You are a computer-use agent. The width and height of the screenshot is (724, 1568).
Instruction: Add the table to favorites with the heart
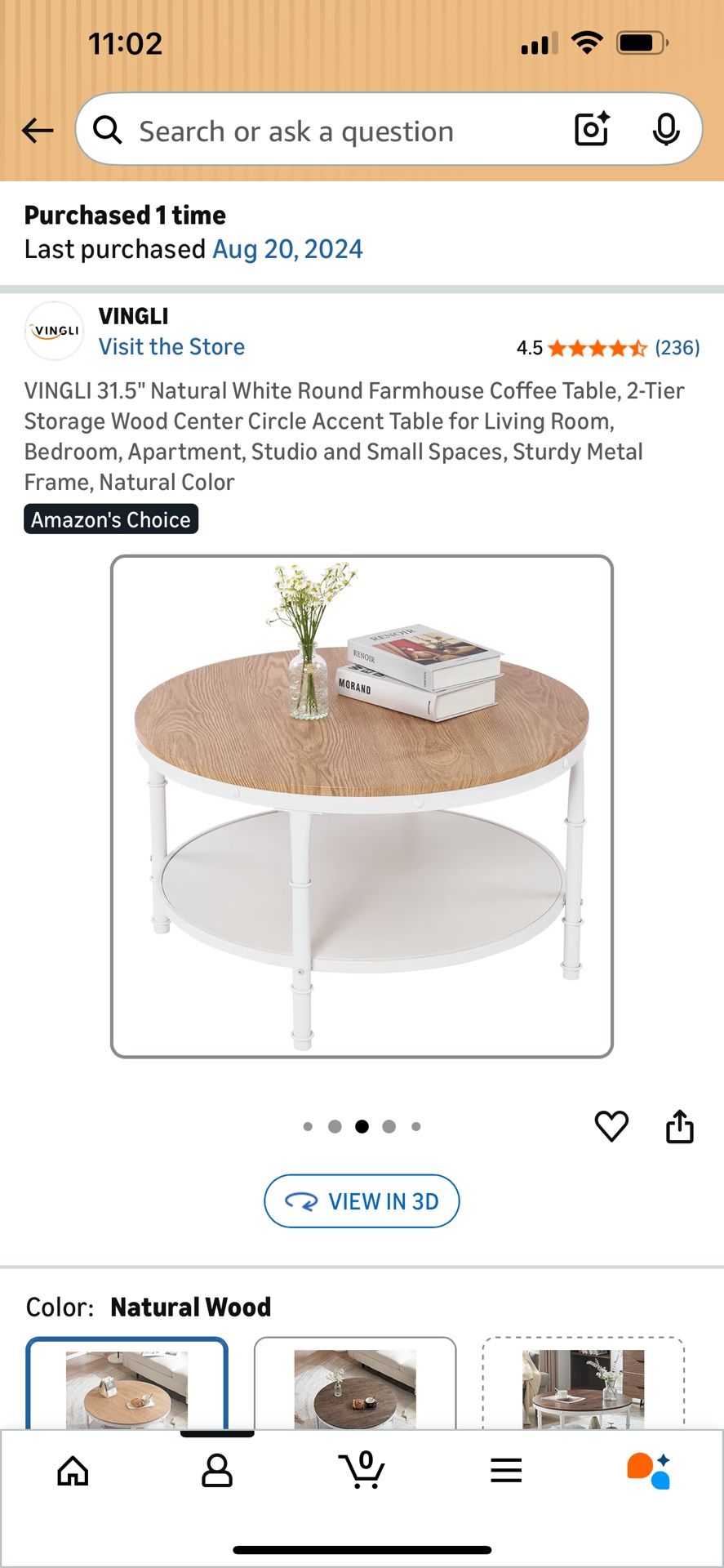point(611,1126)
